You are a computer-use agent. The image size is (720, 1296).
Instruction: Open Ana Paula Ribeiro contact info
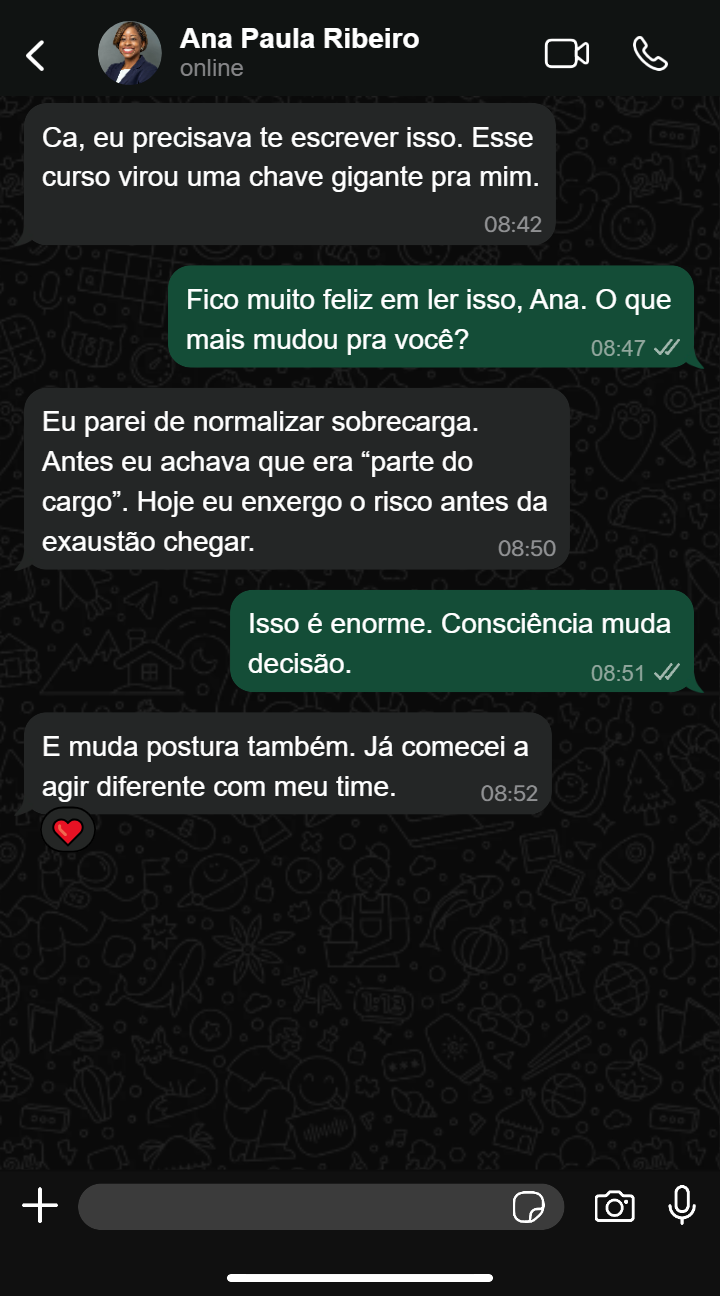pyautogui.click(x=299, y=53)
